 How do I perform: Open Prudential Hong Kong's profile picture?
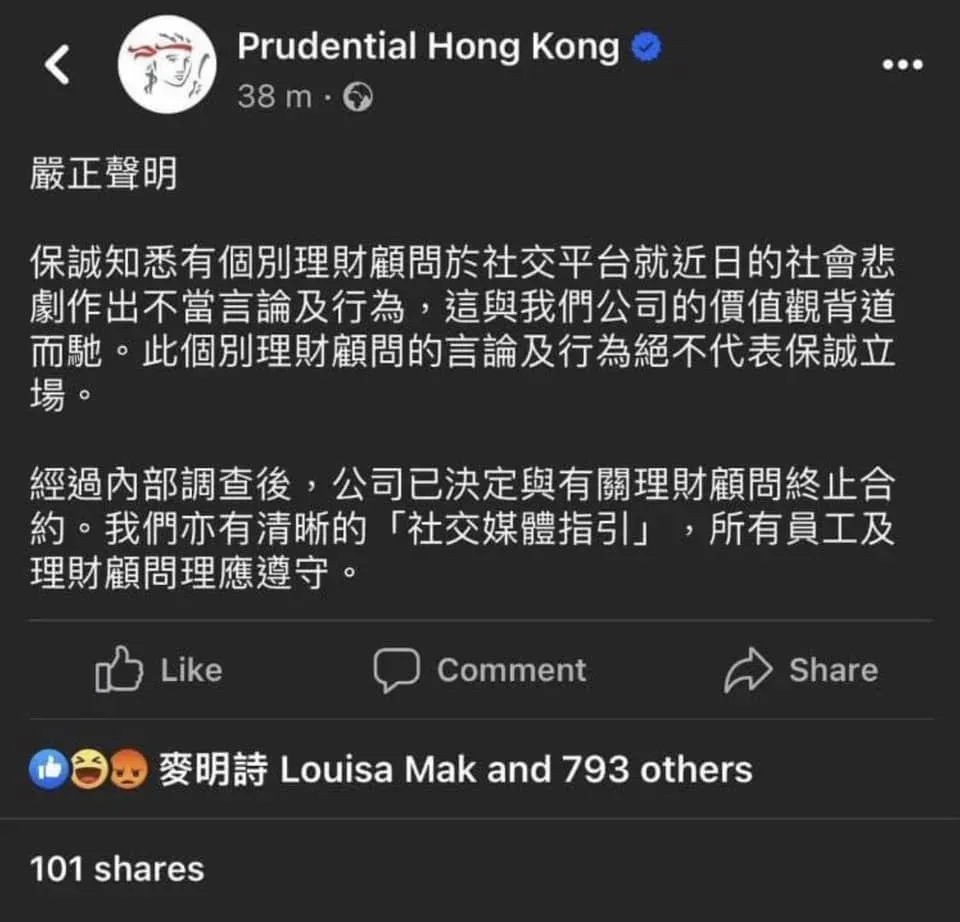click(167, 66)
